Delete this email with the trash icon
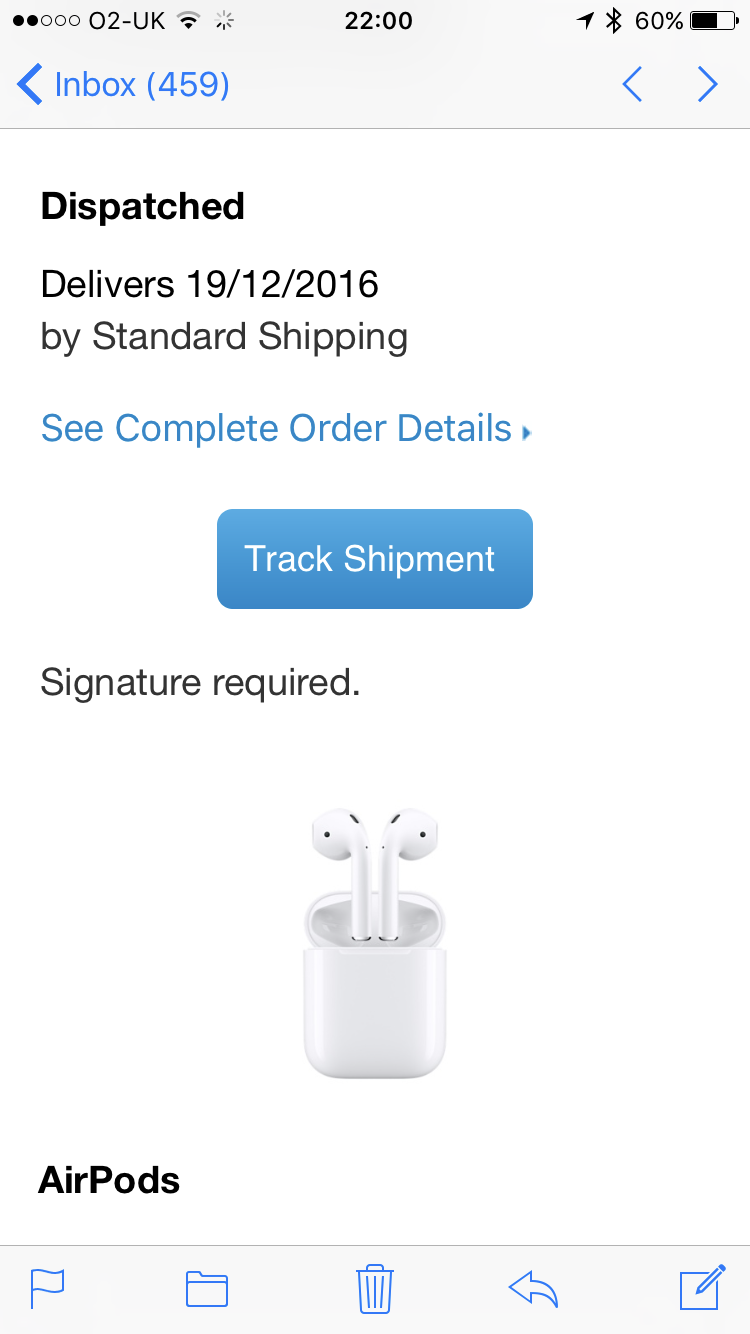Screen dimensions: 750x1334 tap(374, 1288)
